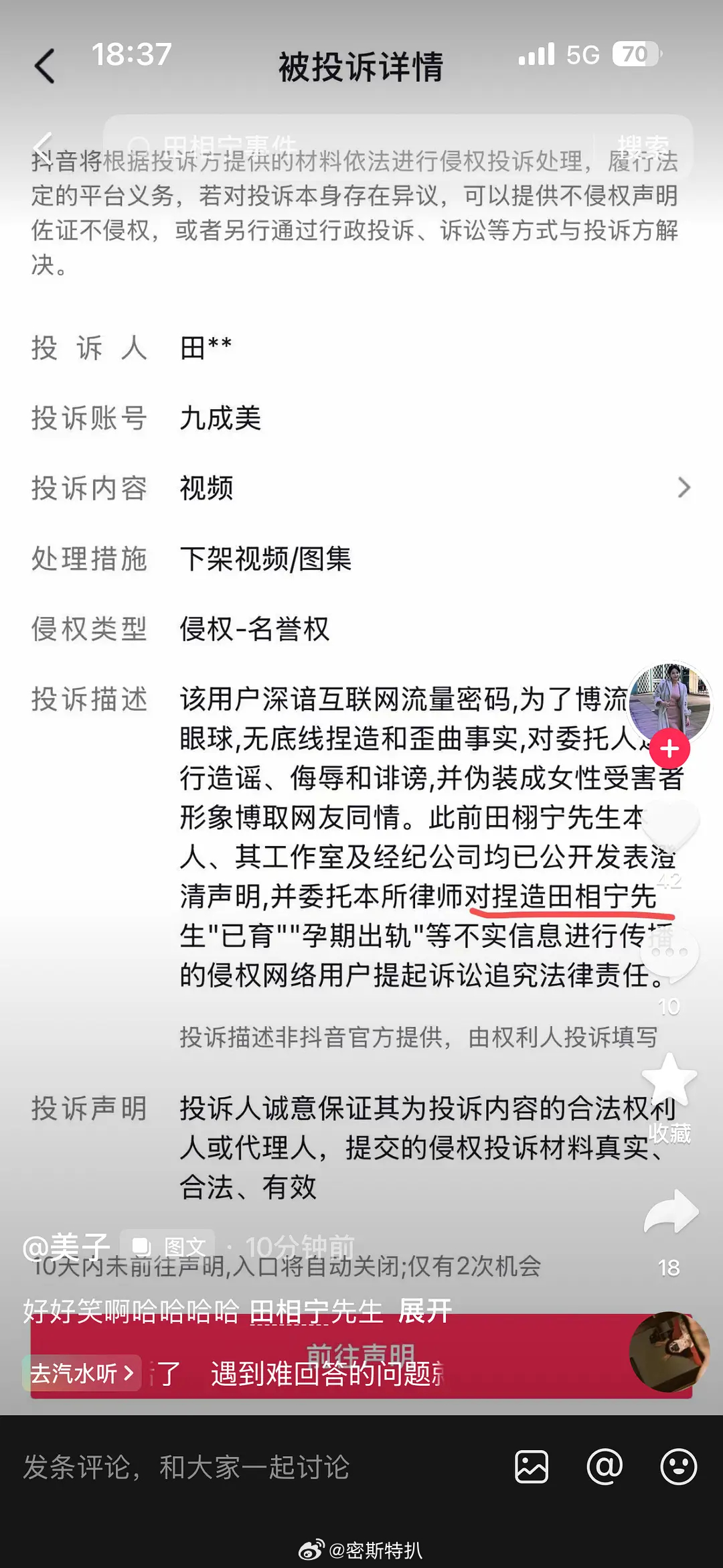Tap the 发条评论 comment input field
723x1568 pixels.
pos(187,1467)
